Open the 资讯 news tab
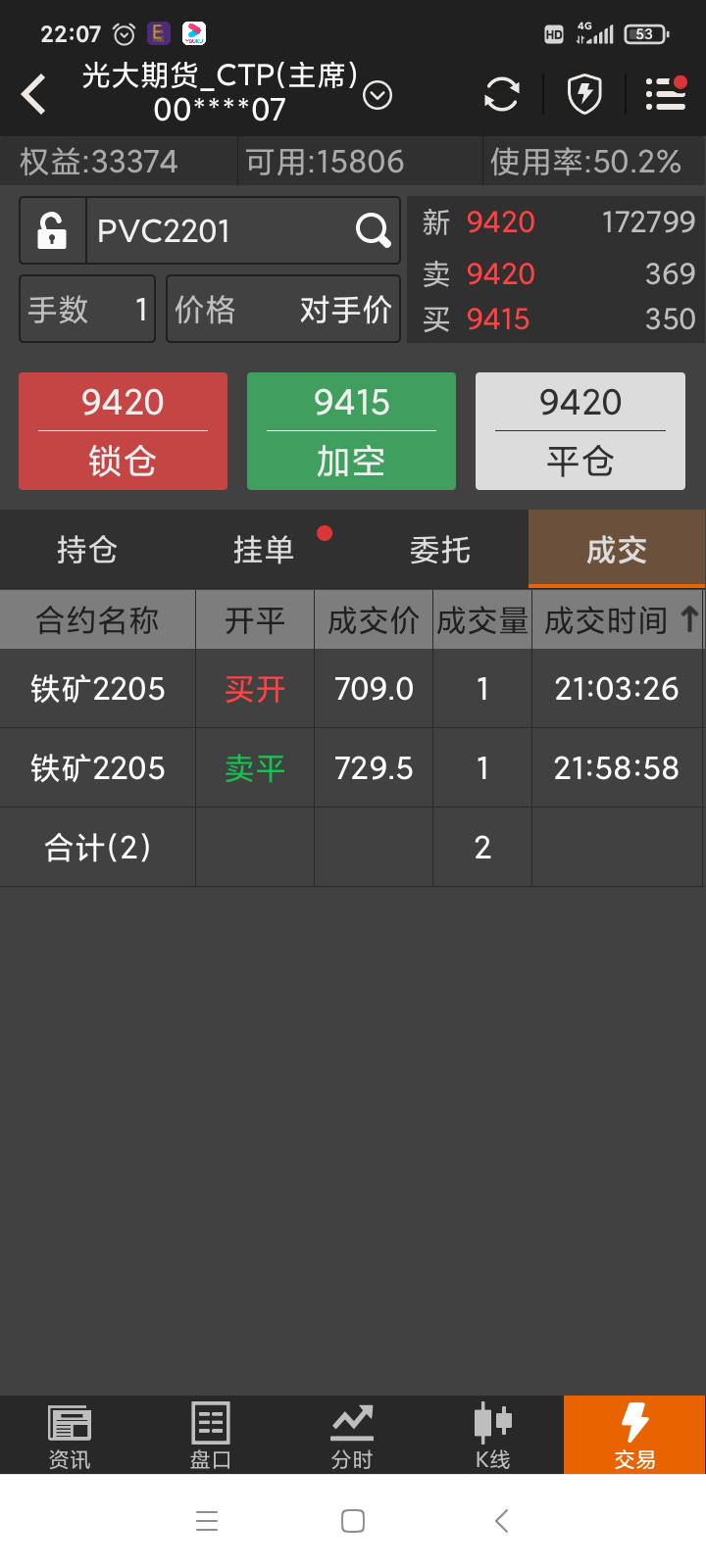Screen dimensions: 706x1568 point(70,1436)
